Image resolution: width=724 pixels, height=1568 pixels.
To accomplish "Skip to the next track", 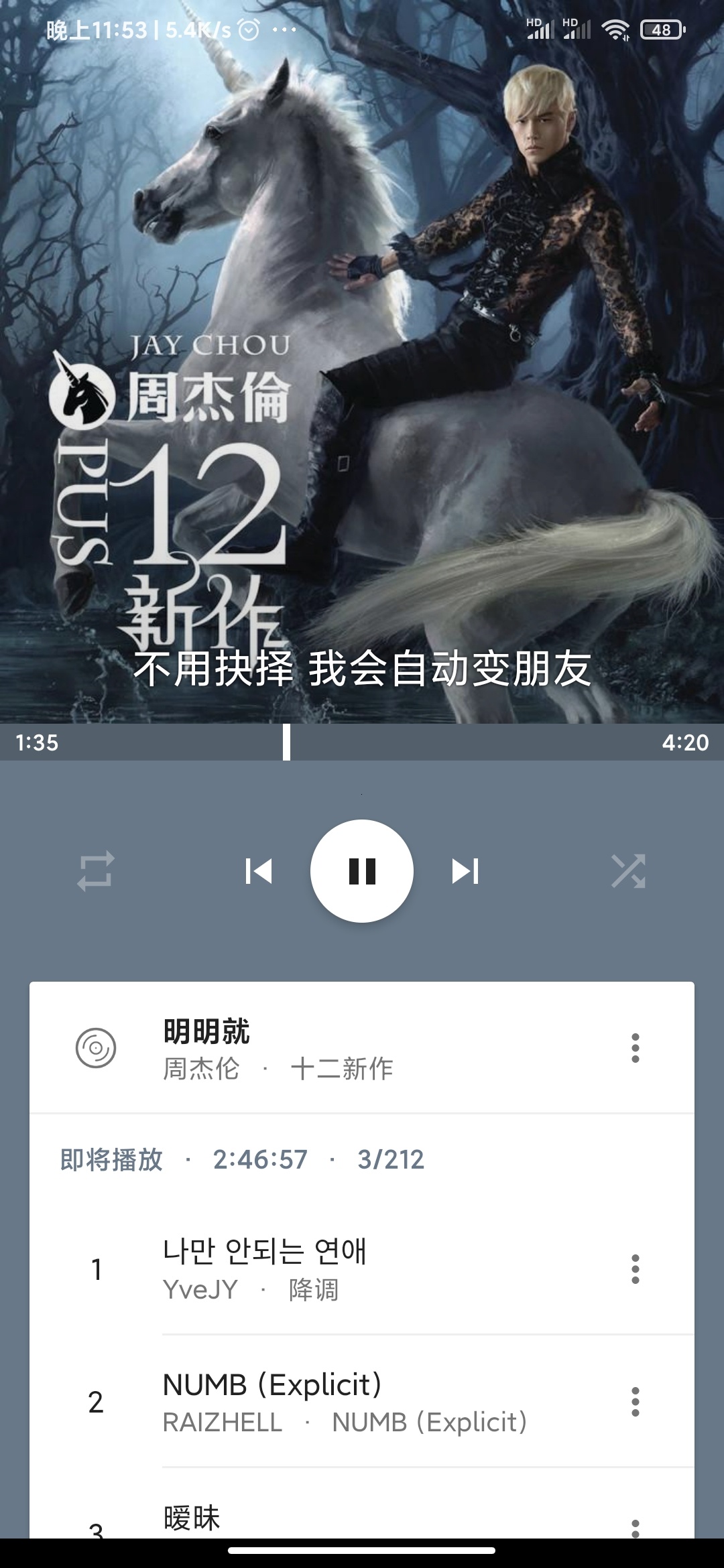I will point(465,871).
